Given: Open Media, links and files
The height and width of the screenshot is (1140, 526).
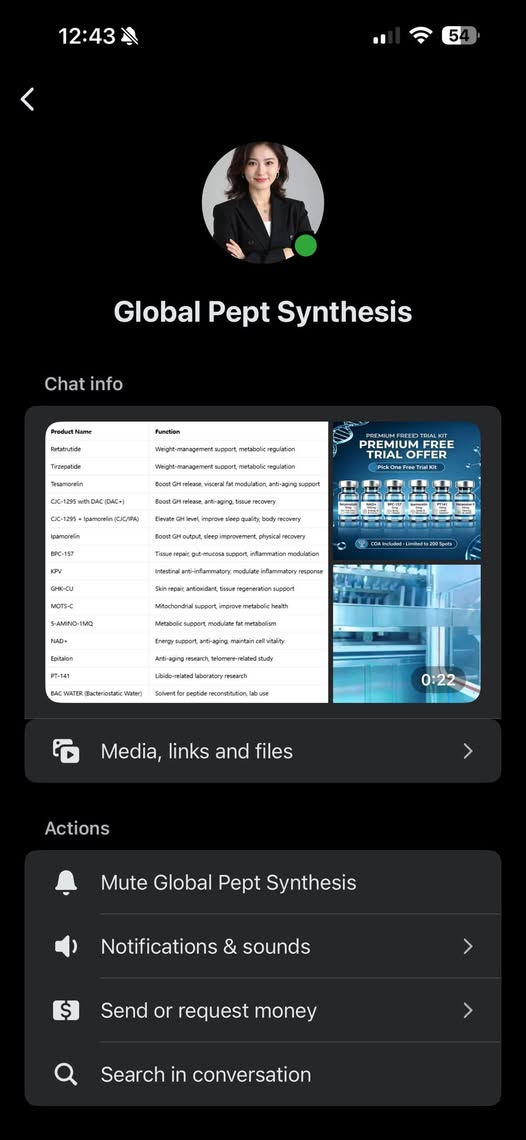Looking at the screenshot, I should (x=263, y=751).
